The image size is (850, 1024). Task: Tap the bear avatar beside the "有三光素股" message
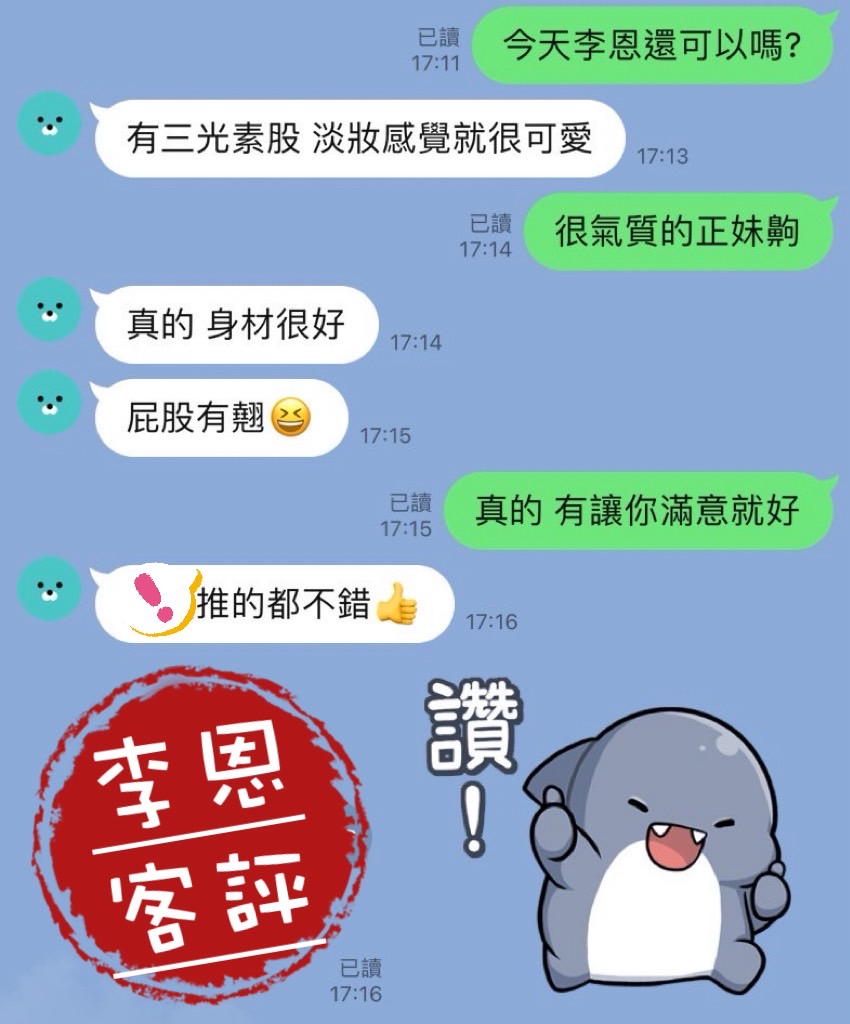pos(47,122)
